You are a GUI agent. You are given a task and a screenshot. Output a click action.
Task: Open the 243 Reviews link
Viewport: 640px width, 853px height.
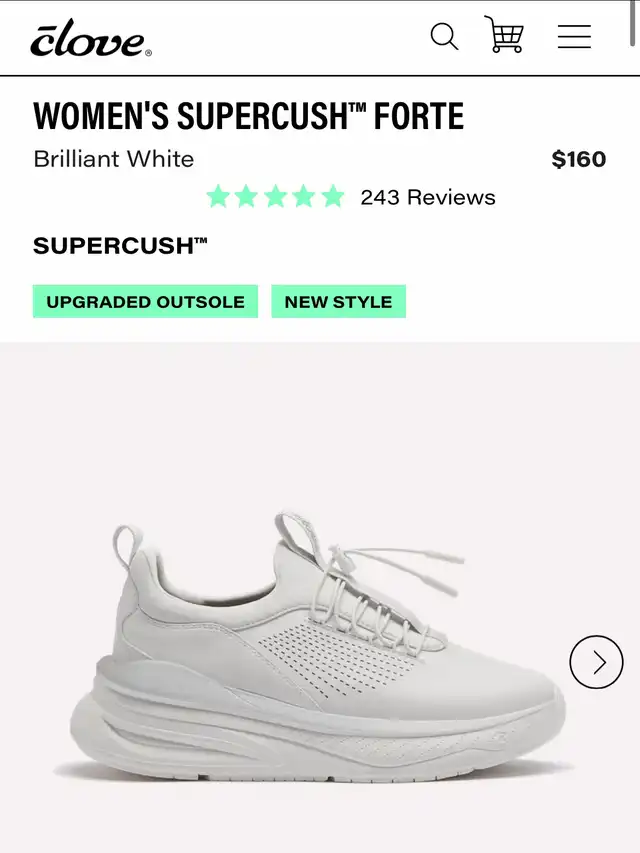click(x=427, y=197)
